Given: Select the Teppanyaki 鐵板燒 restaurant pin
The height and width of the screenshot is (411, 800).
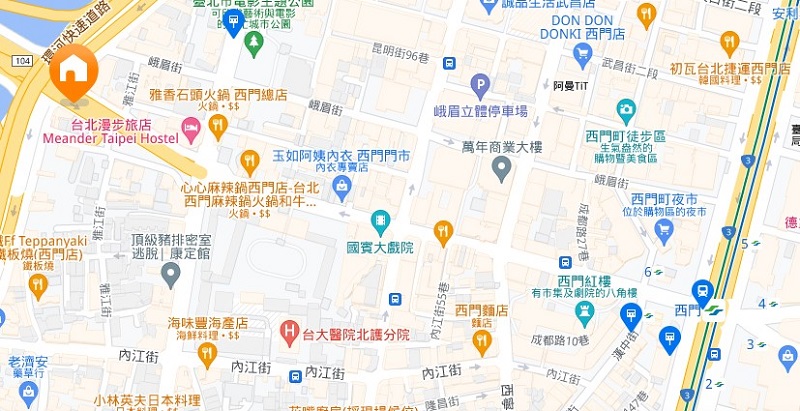Looking at the screenshot, I should tap(38, 287).
